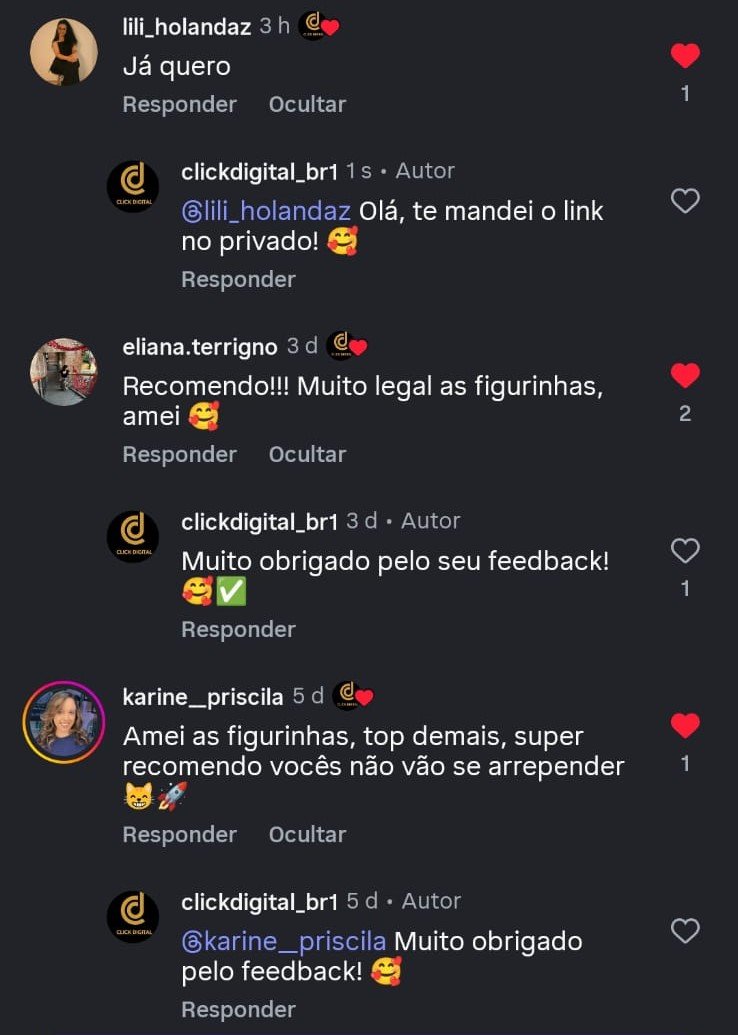Unlike lili_holandaz's comment

(x=685, y=56)
